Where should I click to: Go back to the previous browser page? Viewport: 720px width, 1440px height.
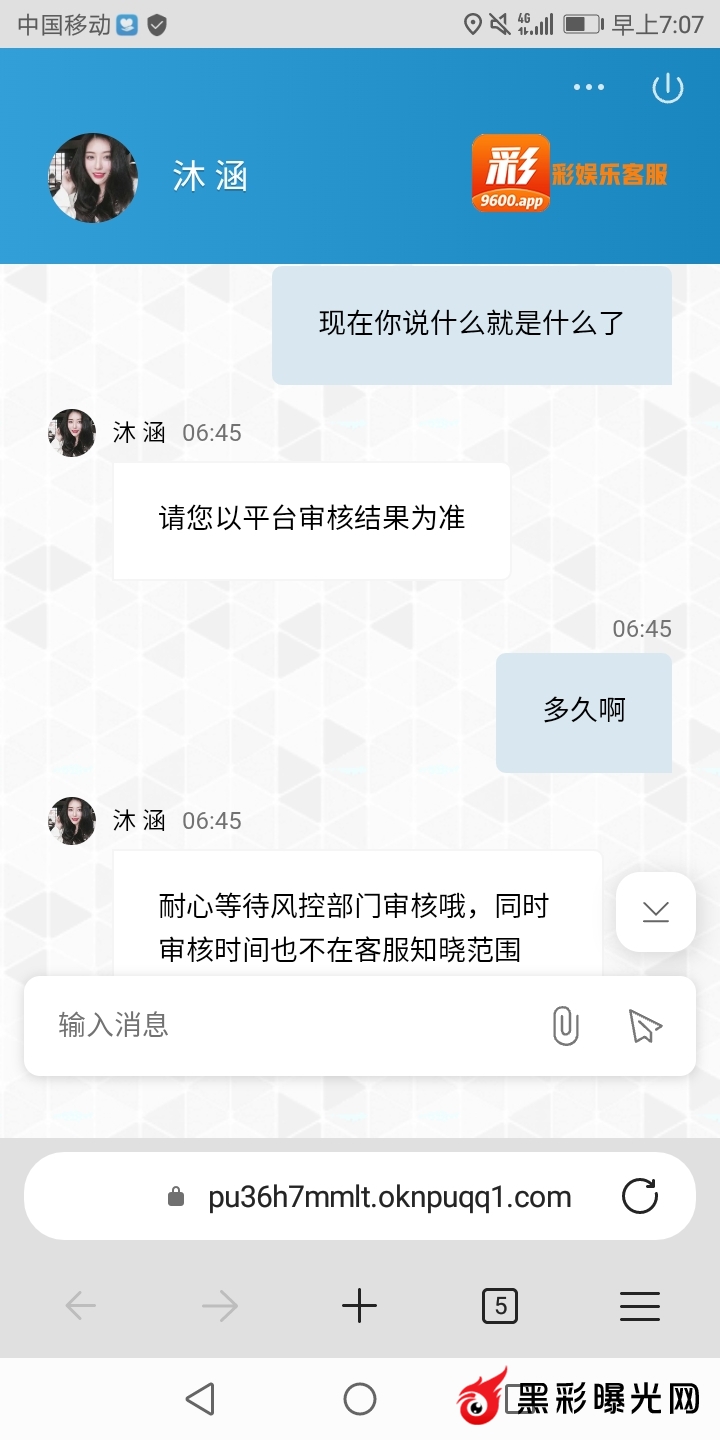coord(80,1306)
